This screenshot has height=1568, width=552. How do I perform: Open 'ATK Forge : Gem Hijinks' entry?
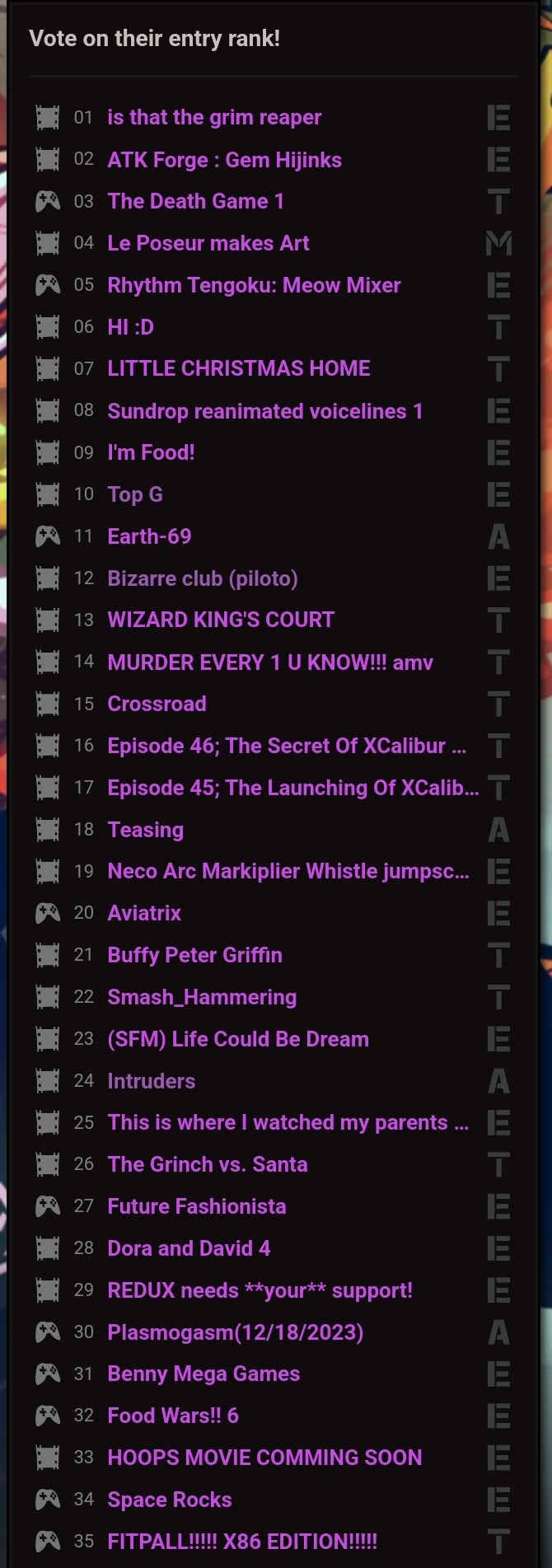(224, 160)
